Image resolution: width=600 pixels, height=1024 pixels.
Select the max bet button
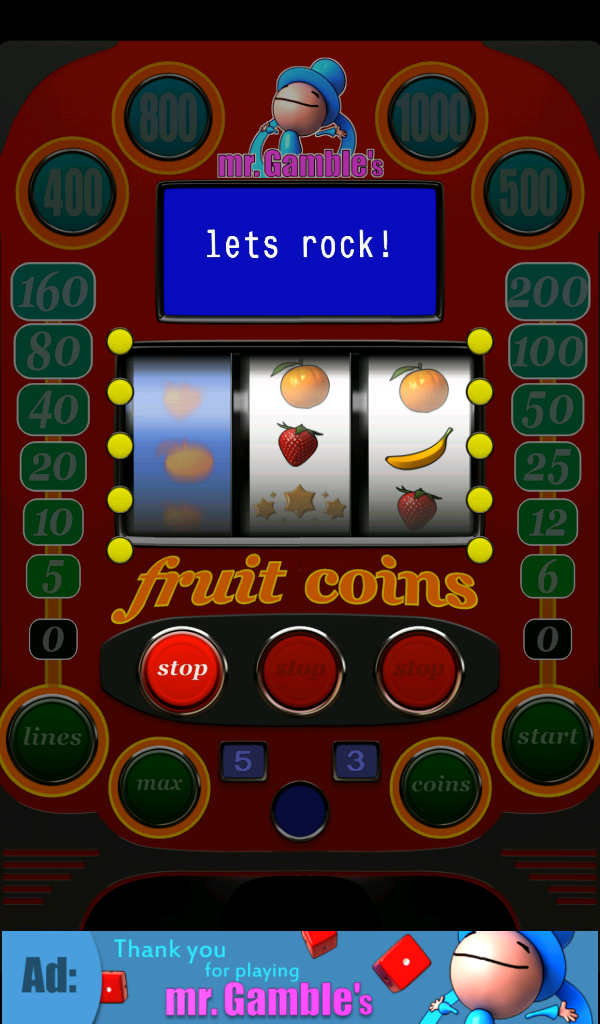(x=160, y=784)
